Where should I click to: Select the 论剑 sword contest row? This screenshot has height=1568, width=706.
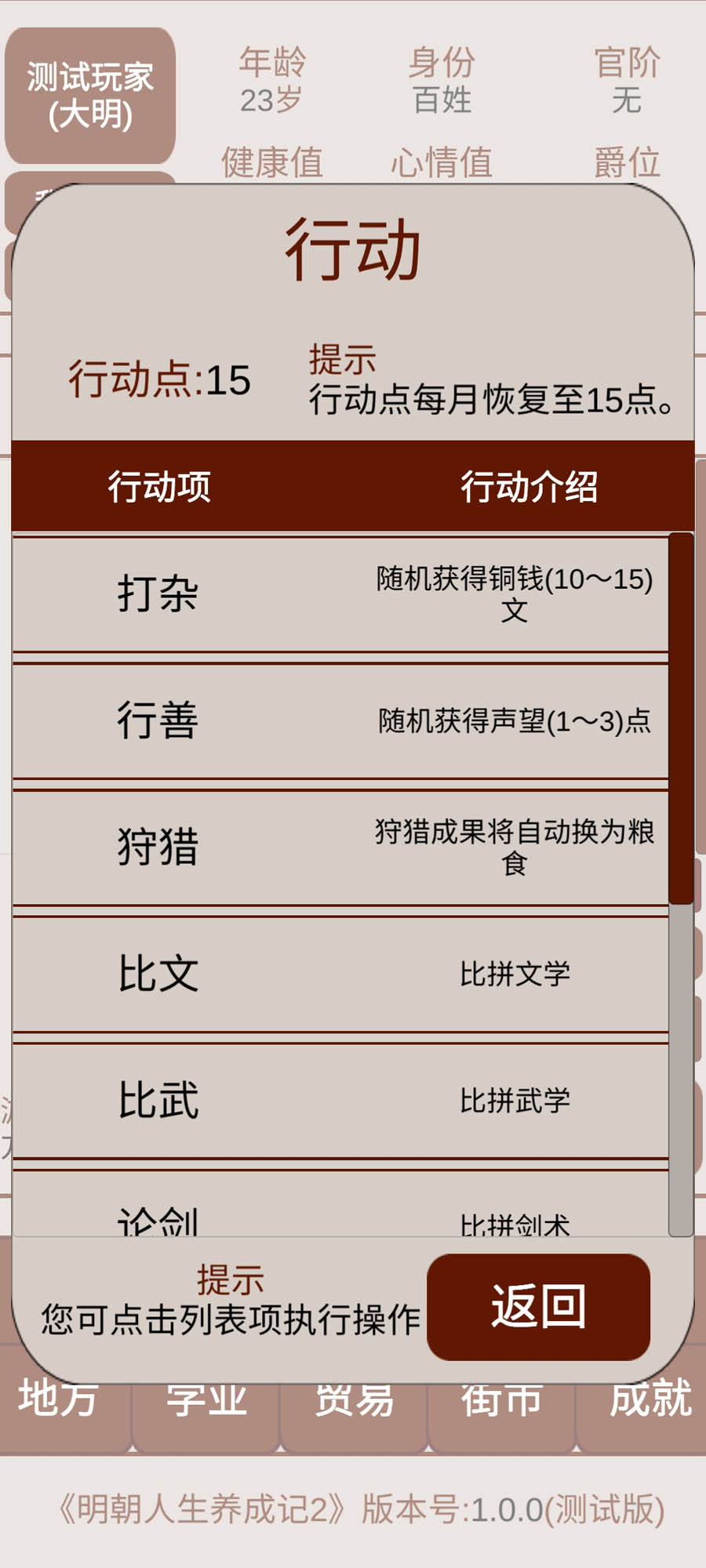(x=340, y=1211)
